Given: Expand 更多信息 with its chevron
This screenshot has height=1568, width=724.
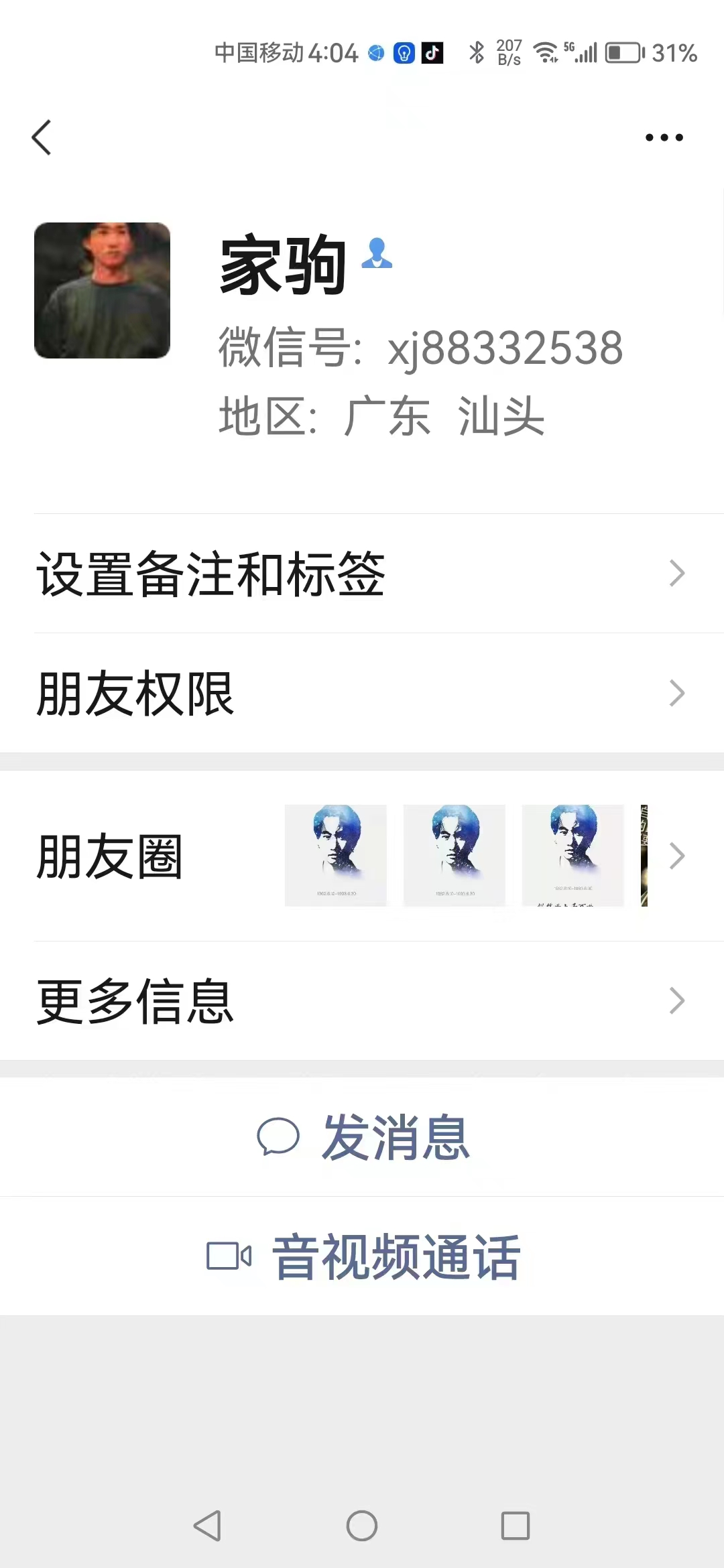Looking at the screenshot, I should (x=676, y=1000).
